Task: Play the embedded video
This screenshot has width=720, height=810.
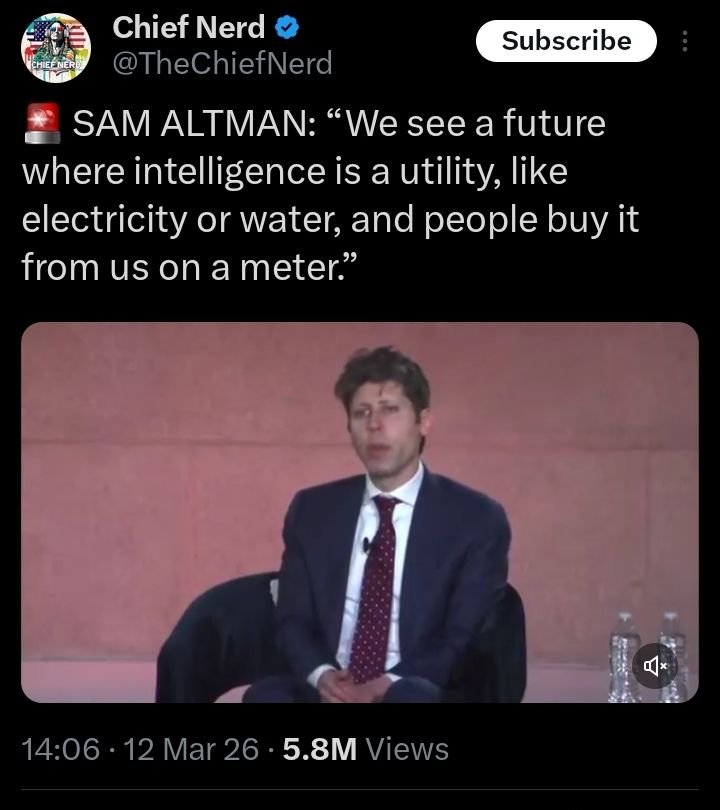Action: coord(359,512)
